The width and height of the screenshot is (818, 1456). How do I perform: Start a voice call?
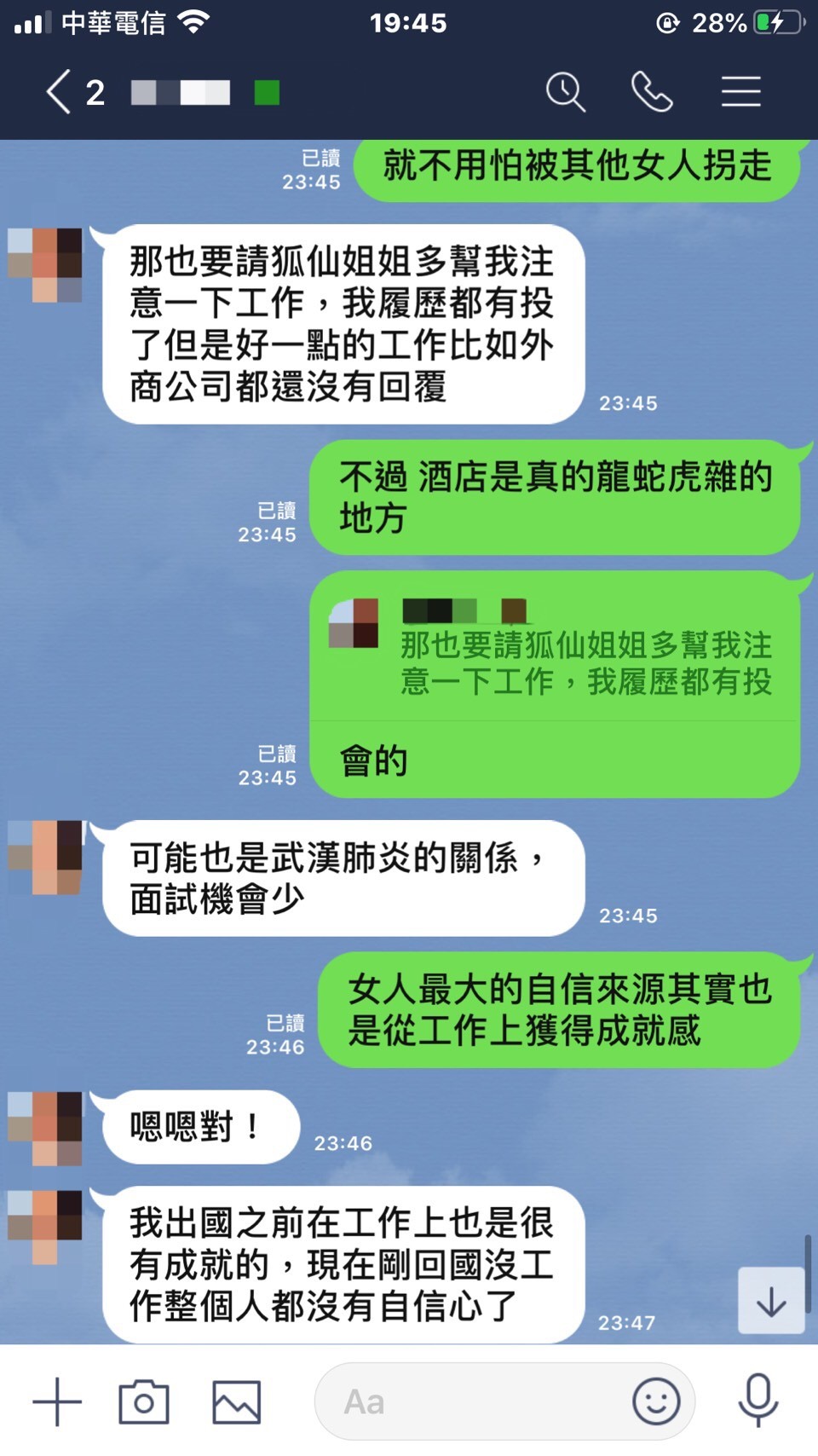pos(652,92)
